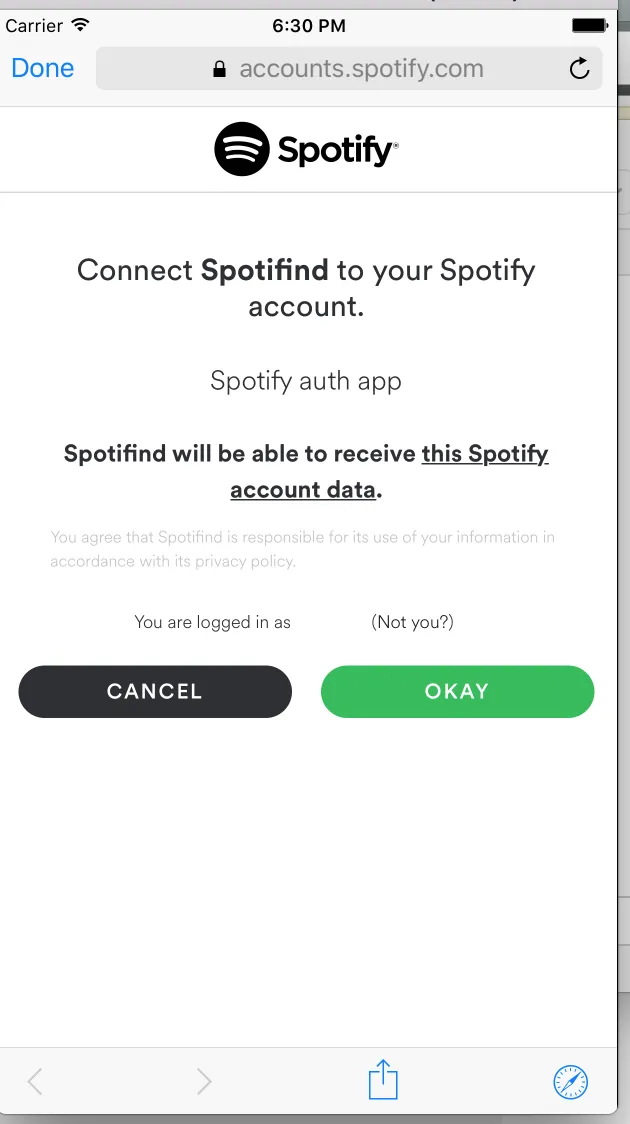
Task: Open page in Safari via compass icon
Action: (x=571, y=1080)
